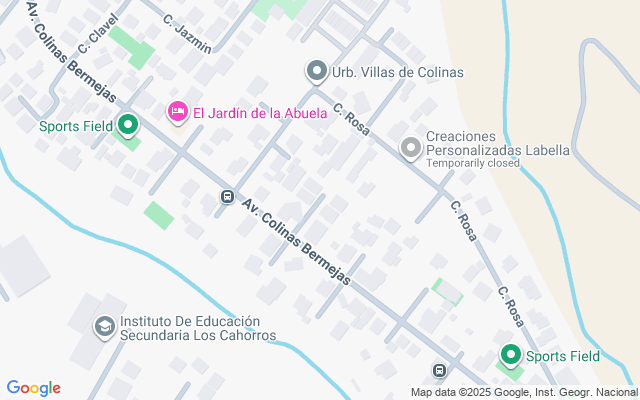The image size is (640, 400).
Task: Select Sports Field marker near C. Clavel
Action: click(x=128, y=126)
